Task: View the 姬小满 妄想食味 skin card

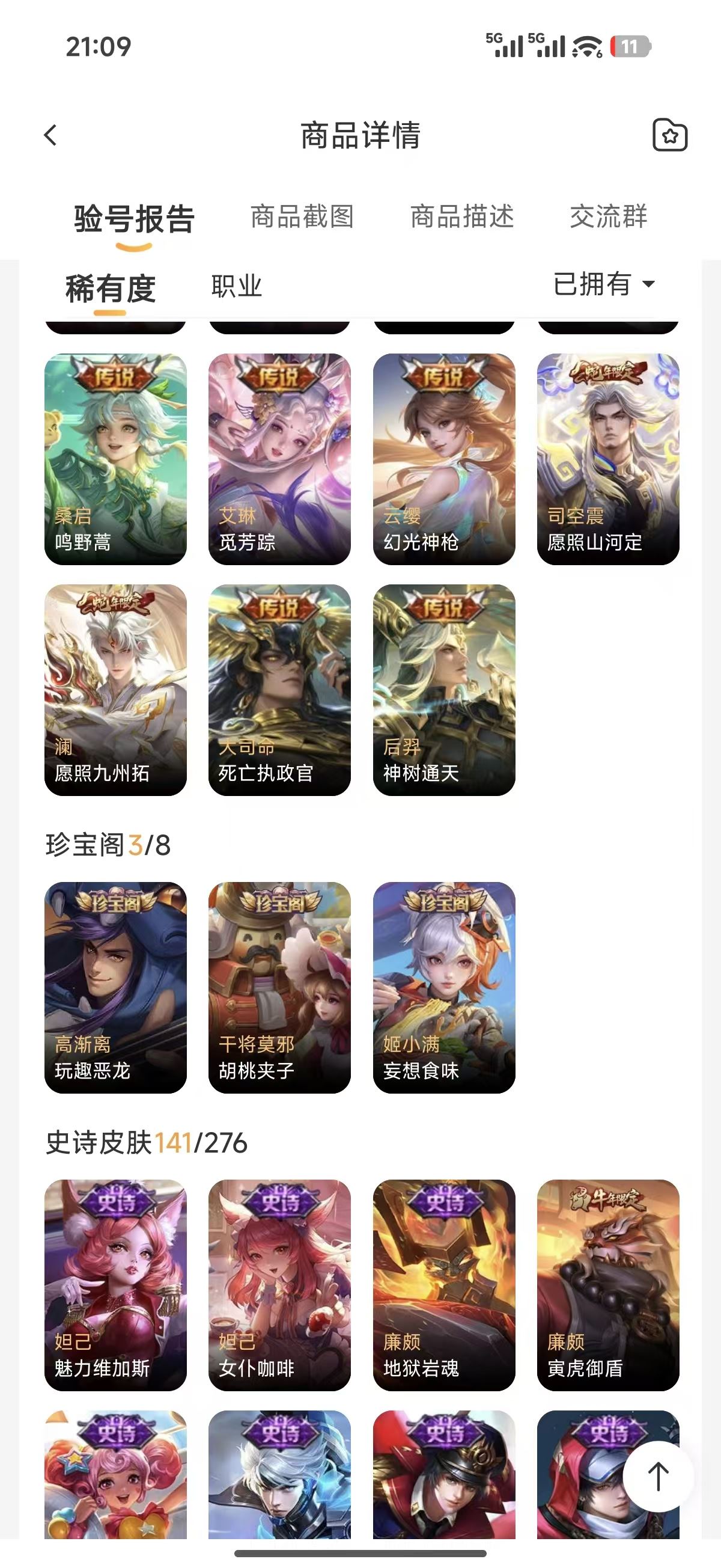Action: [x=443, y=987]
